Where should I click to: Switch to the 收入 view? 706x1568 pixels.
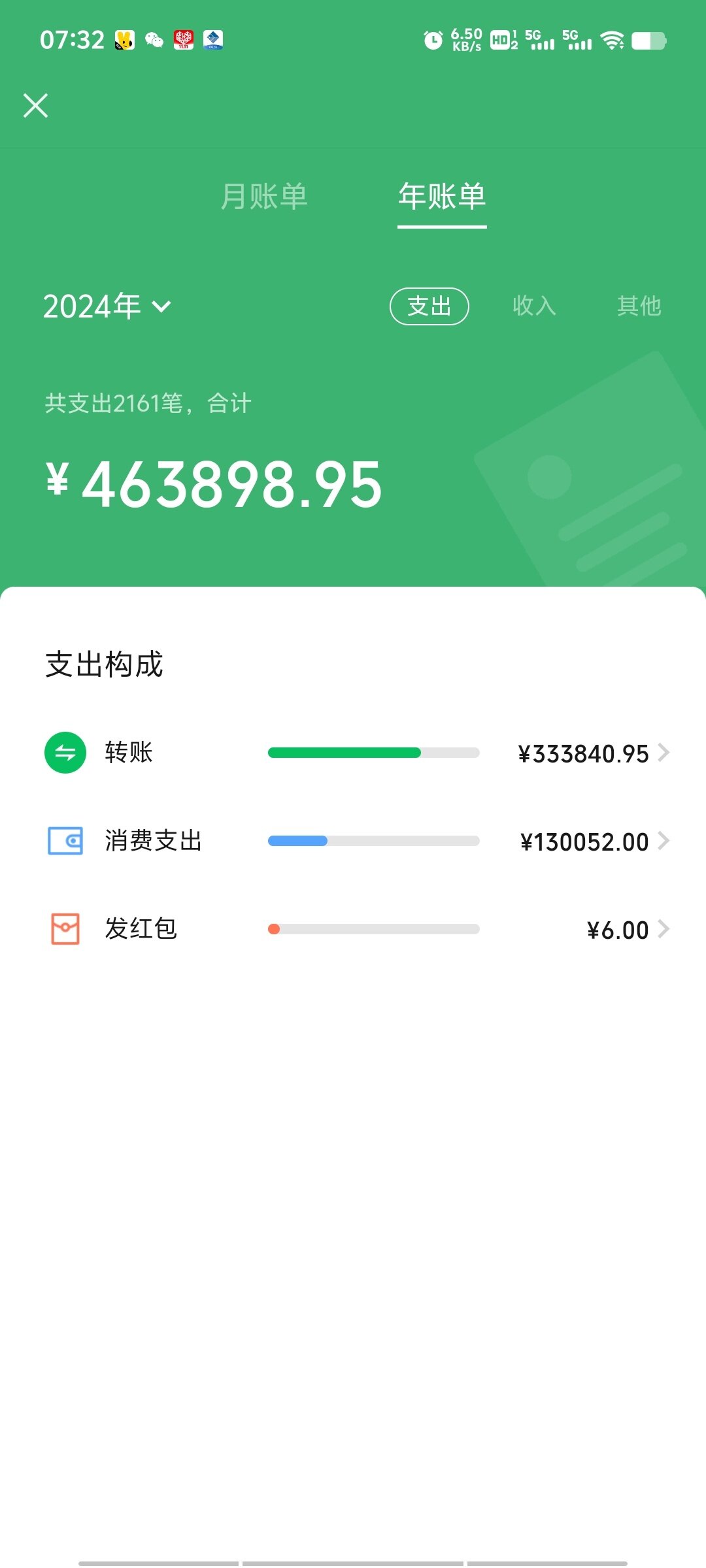[x=534, y=306]
